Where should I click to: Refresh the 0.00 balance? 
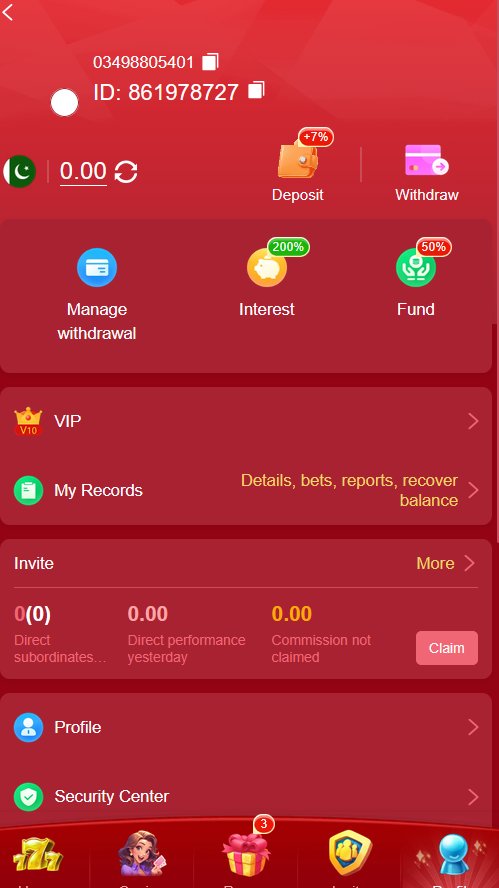coord(126,171)
